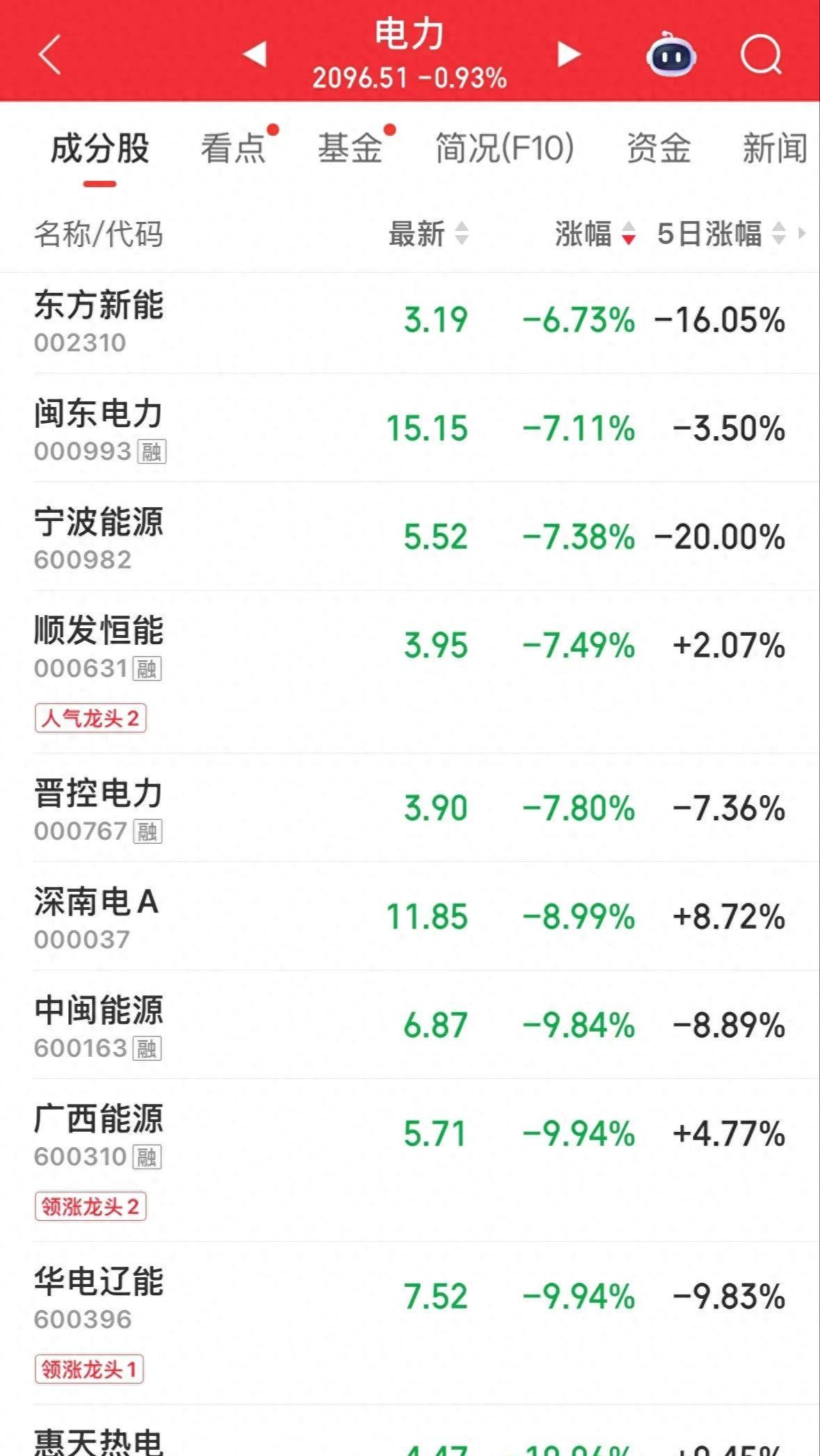
Task: Open the 新闻 tab
Action: coord(775,148)
